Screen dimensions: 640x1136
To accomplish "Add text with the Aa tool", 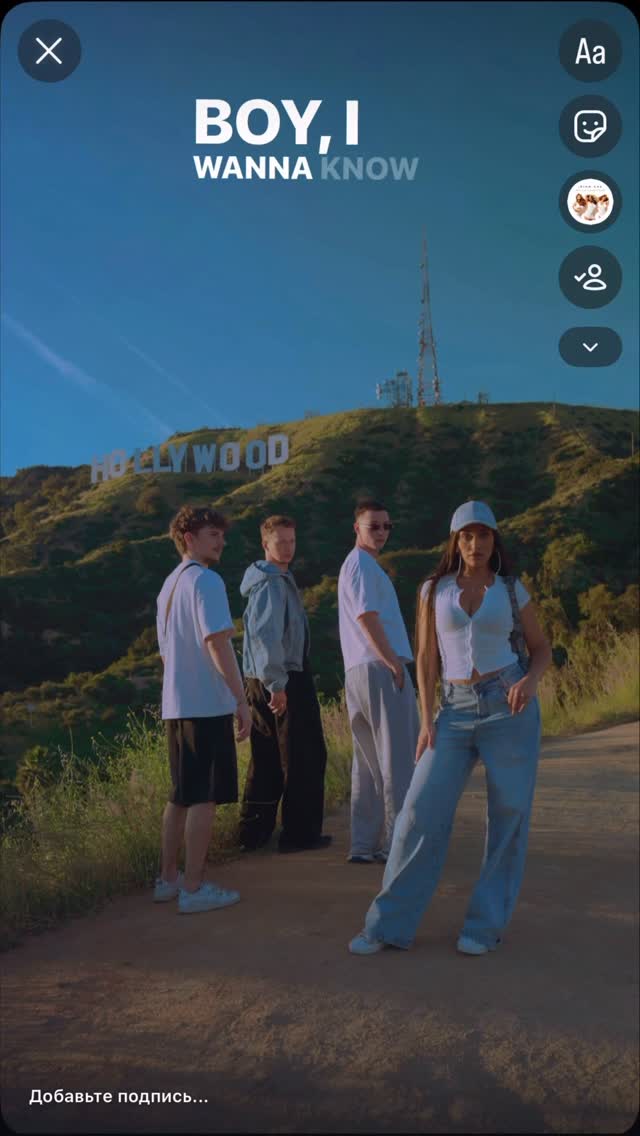I will pyautogui.click(x=590, y=51).
